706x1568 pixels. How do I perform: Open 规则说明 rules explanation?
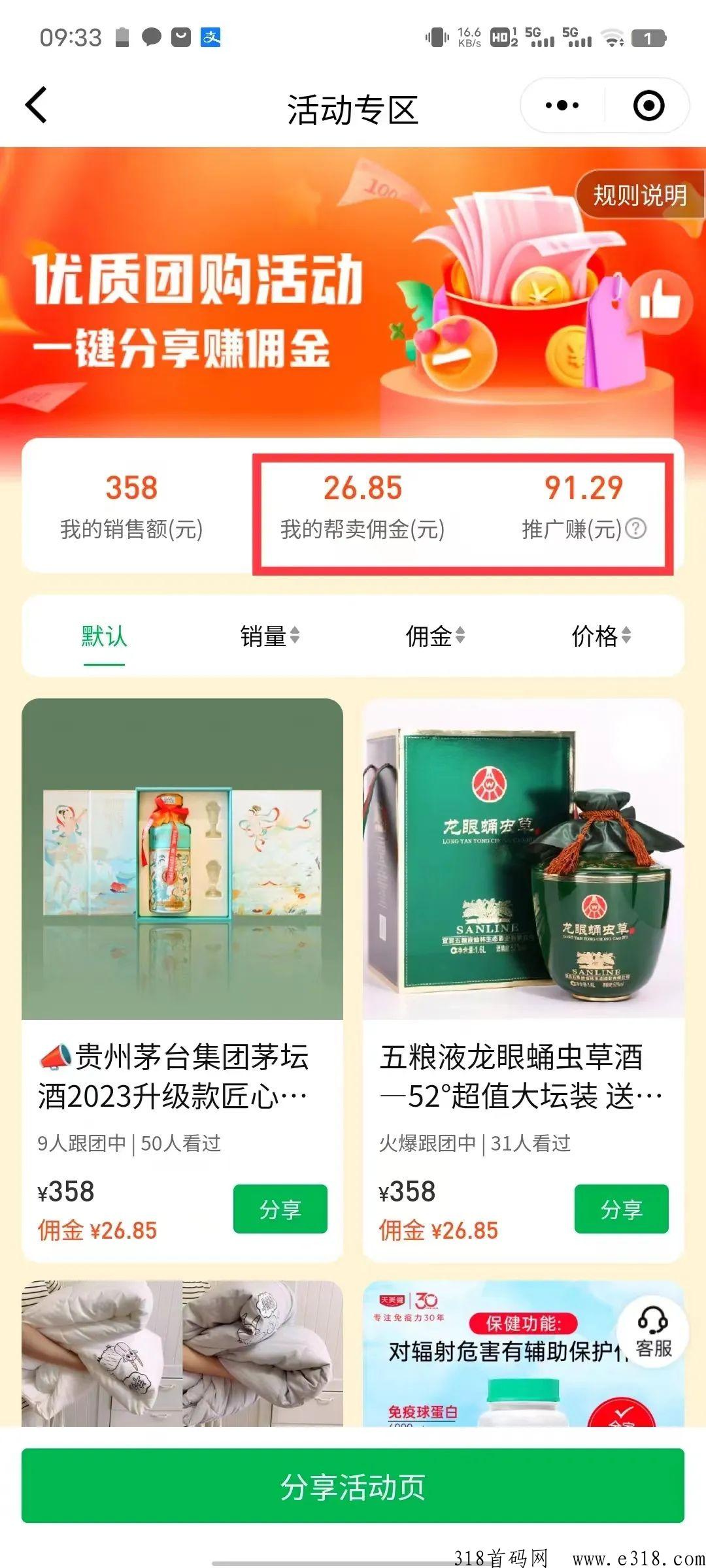click(640, 195)
